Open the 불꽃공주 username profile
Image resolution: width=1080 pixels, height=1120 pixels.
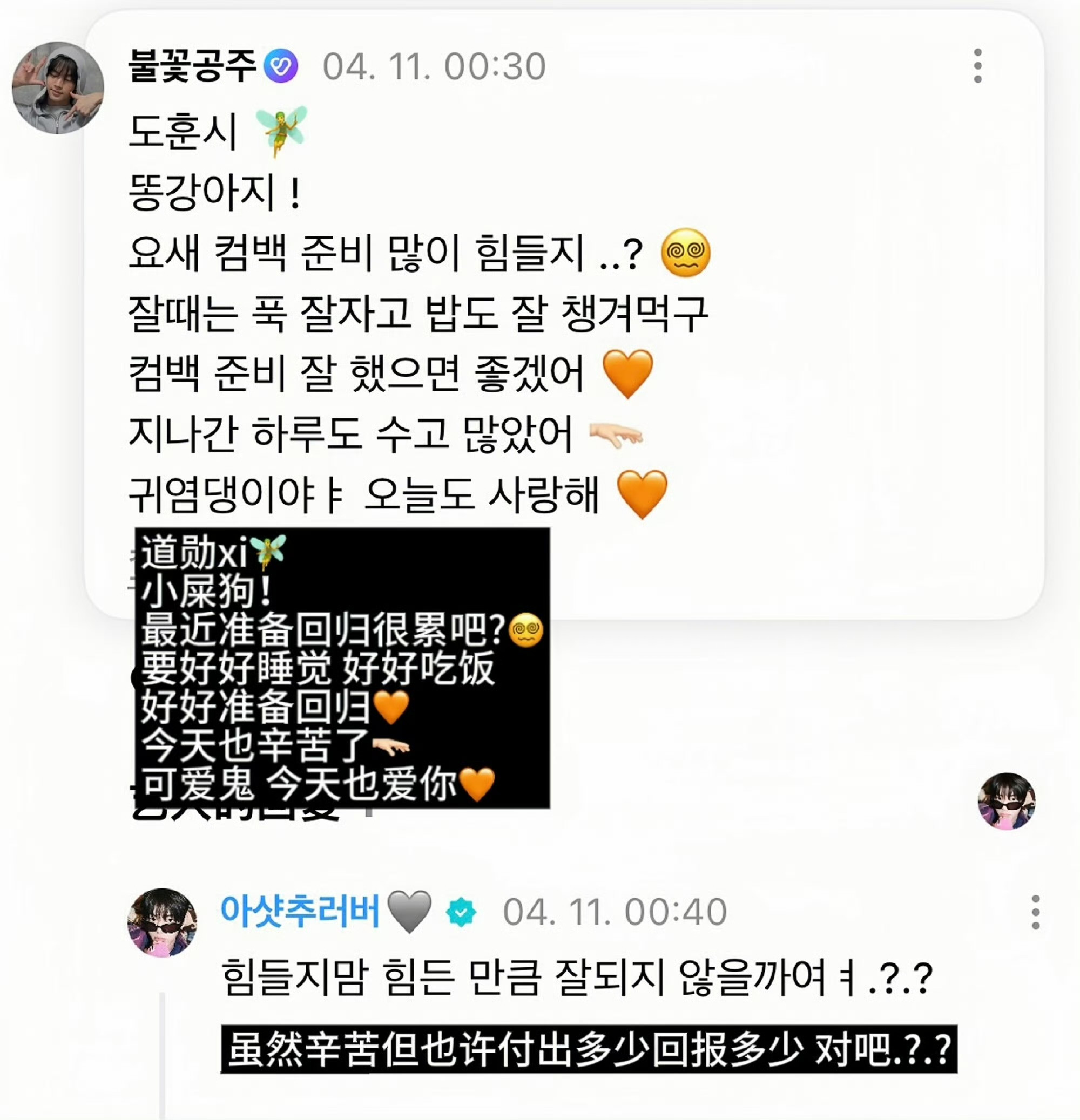pyautogui.click(x=192, y=66)
